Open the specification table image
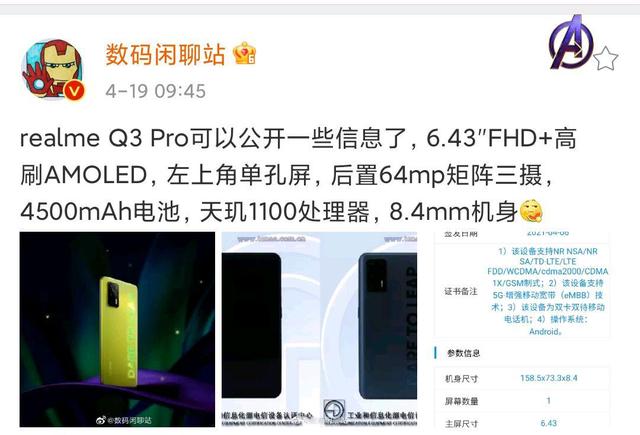The width and height of the screenshot is (640, 435). (521, 330)
